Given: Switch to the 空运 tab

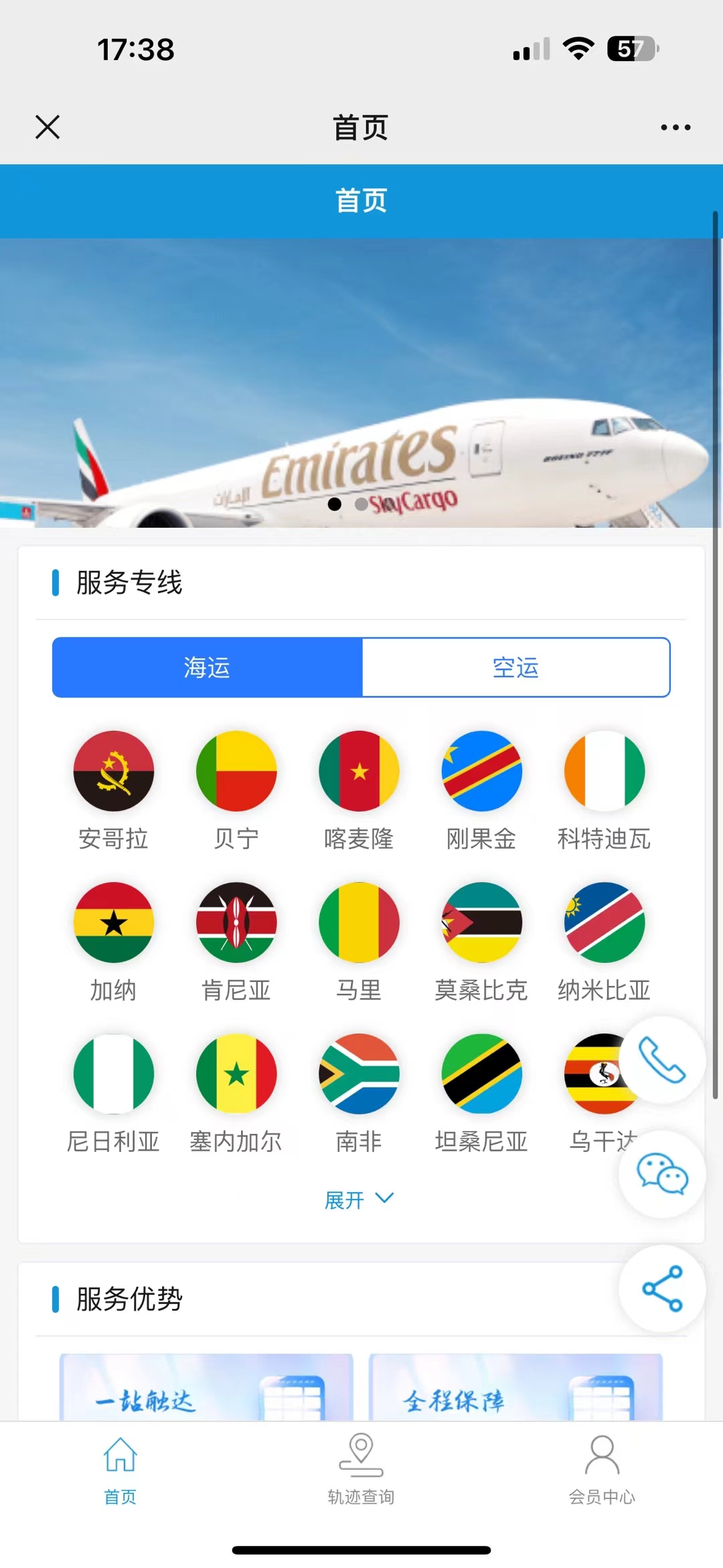Looking at the screenshot, I should click(x=515, y=667).
